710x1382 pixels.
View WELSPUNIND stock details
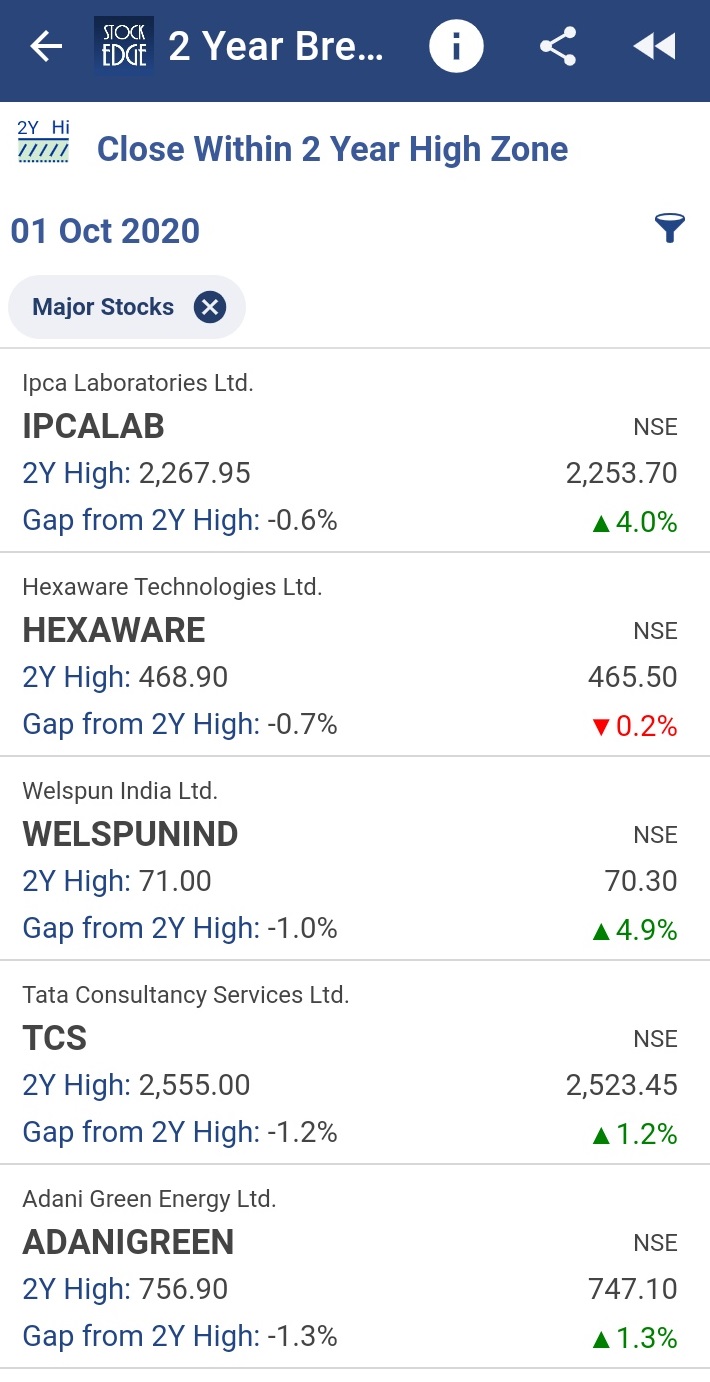pos(350,859)
